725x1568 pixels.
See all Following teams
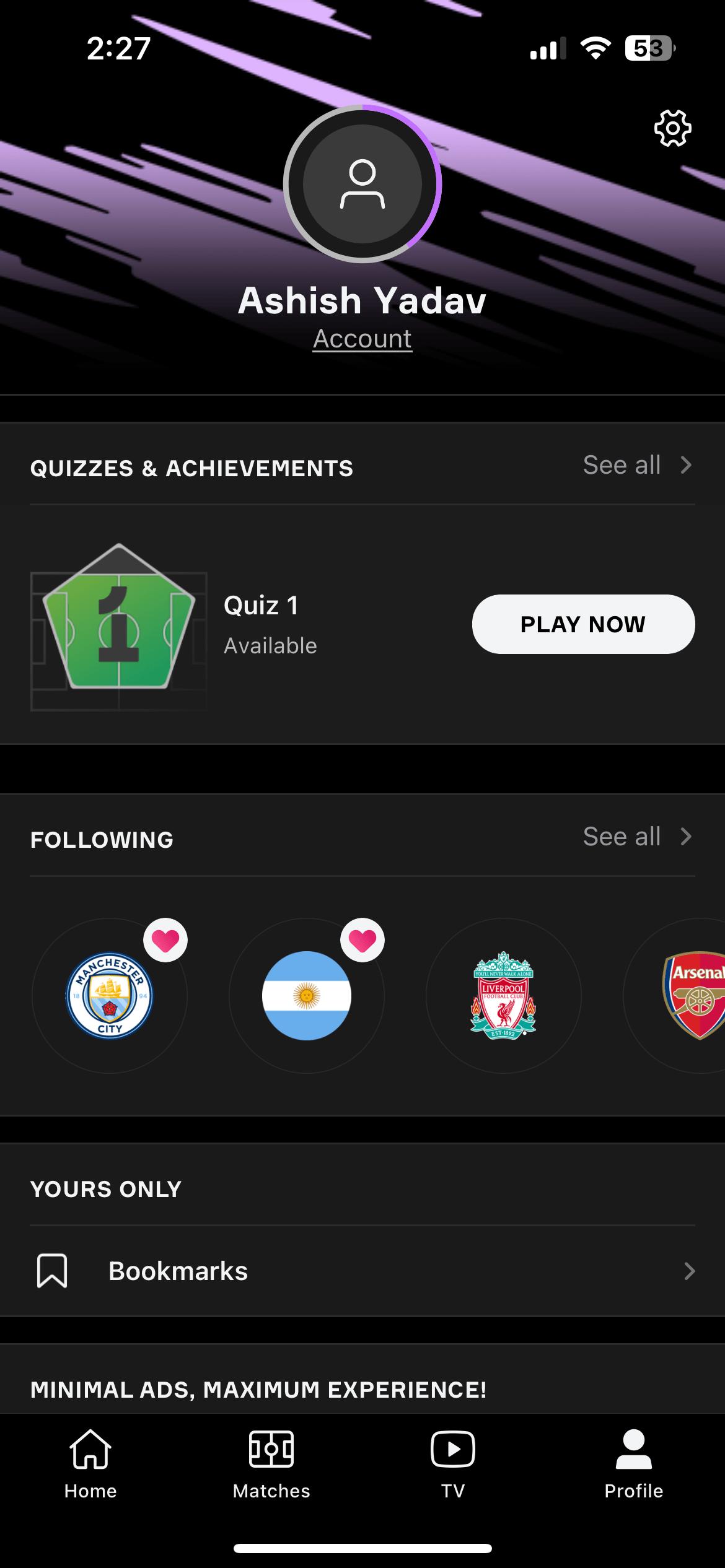pos(636,837)
